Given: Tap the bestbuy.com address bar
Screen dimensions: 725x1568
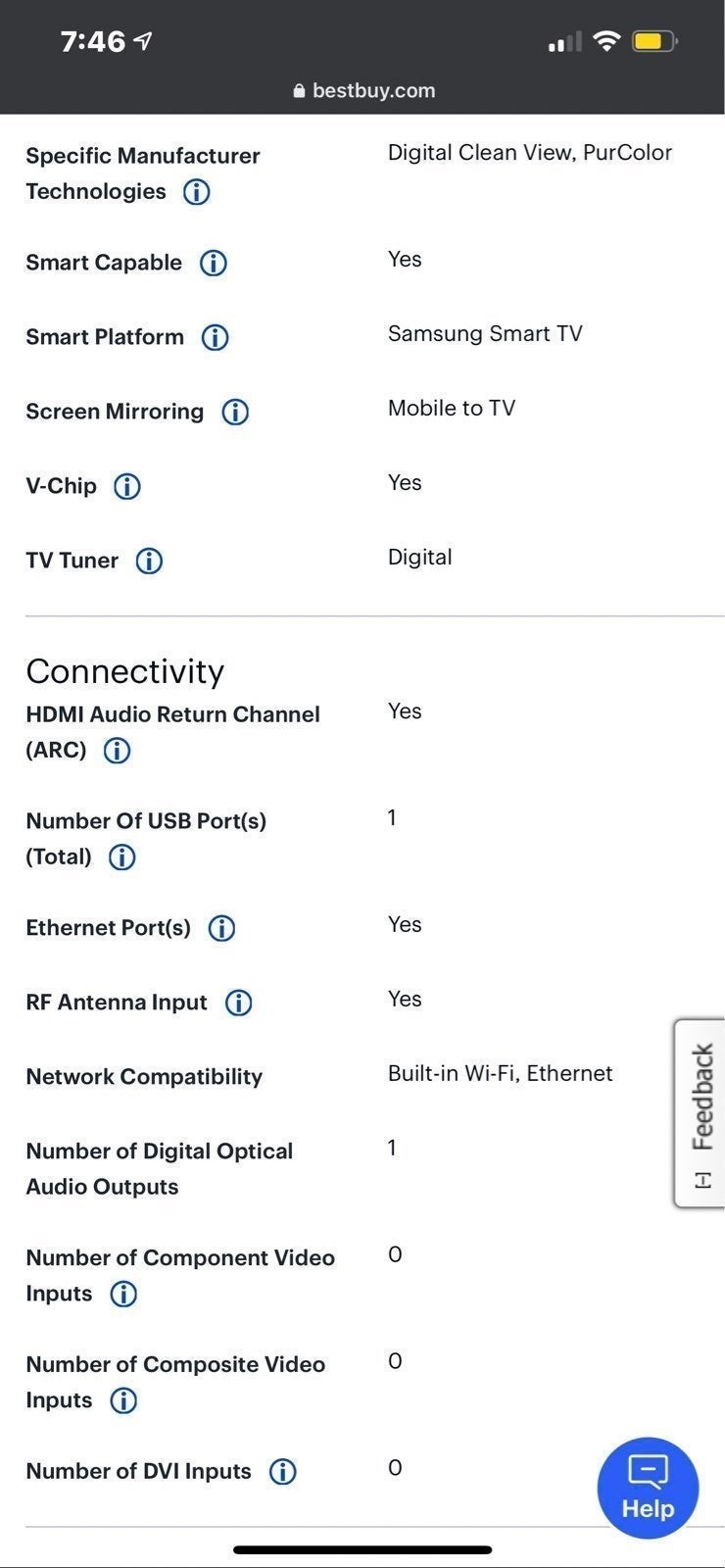Looking at the screenshot, I should tap(362, 90).
